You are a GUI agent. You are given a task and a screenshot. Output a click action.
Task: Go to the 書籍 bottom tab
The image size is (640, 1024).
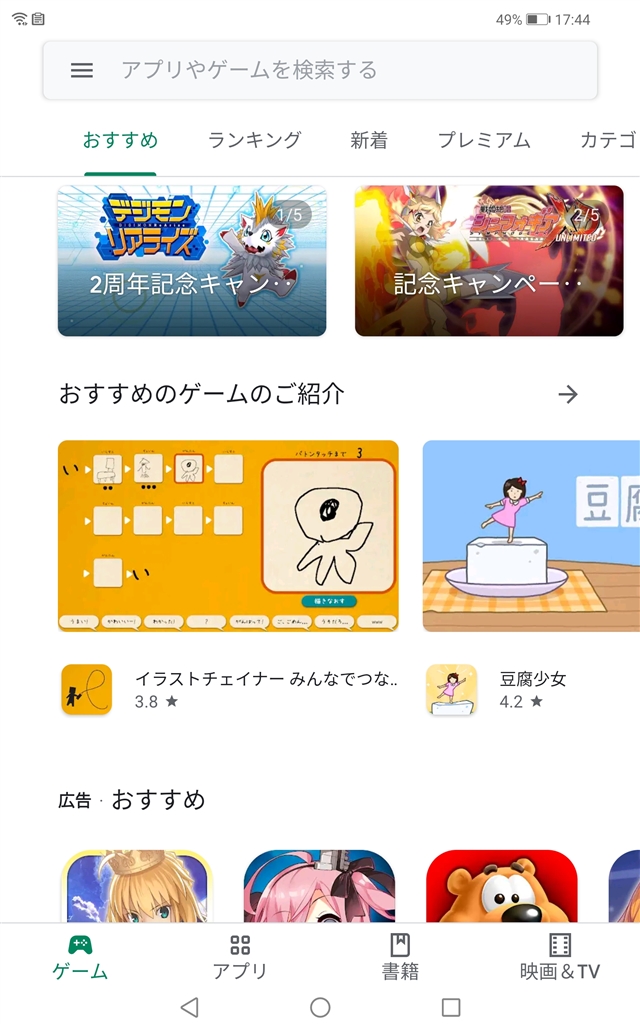tap(400, 957)
